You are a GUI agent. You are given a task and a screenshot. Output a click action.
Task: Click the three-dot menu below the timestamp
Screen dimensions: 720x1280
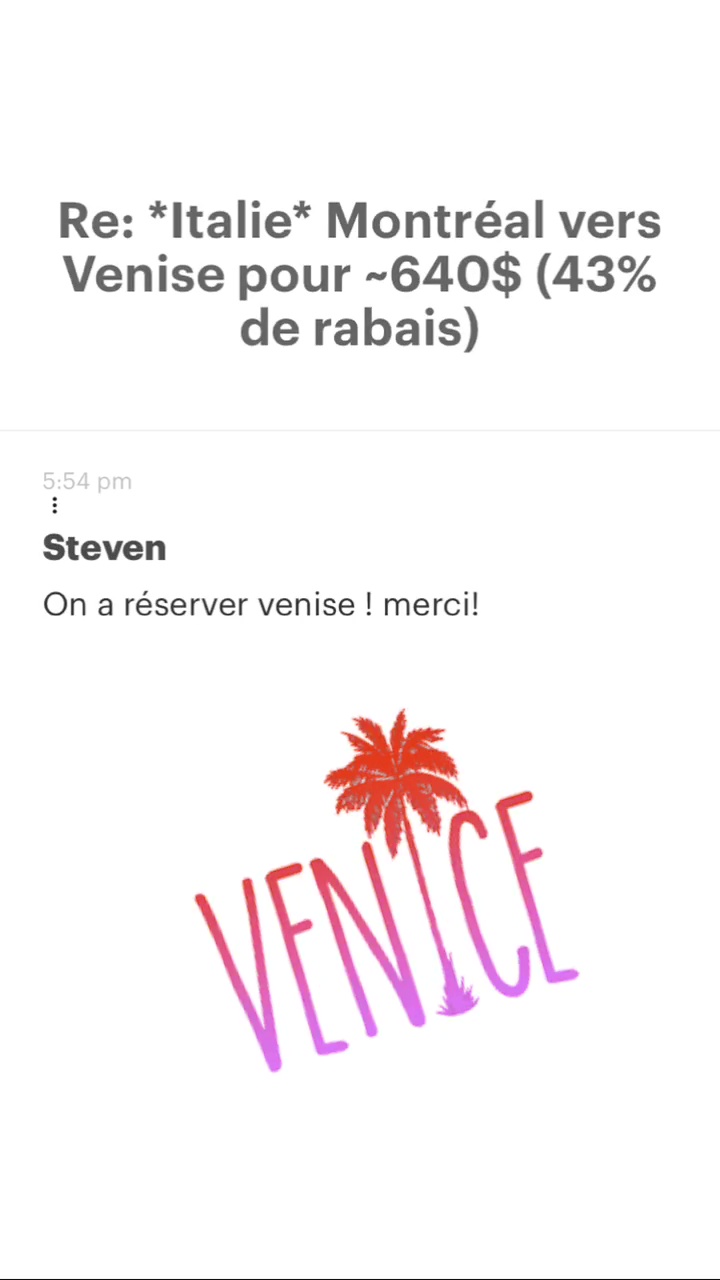tap(54, 506)
